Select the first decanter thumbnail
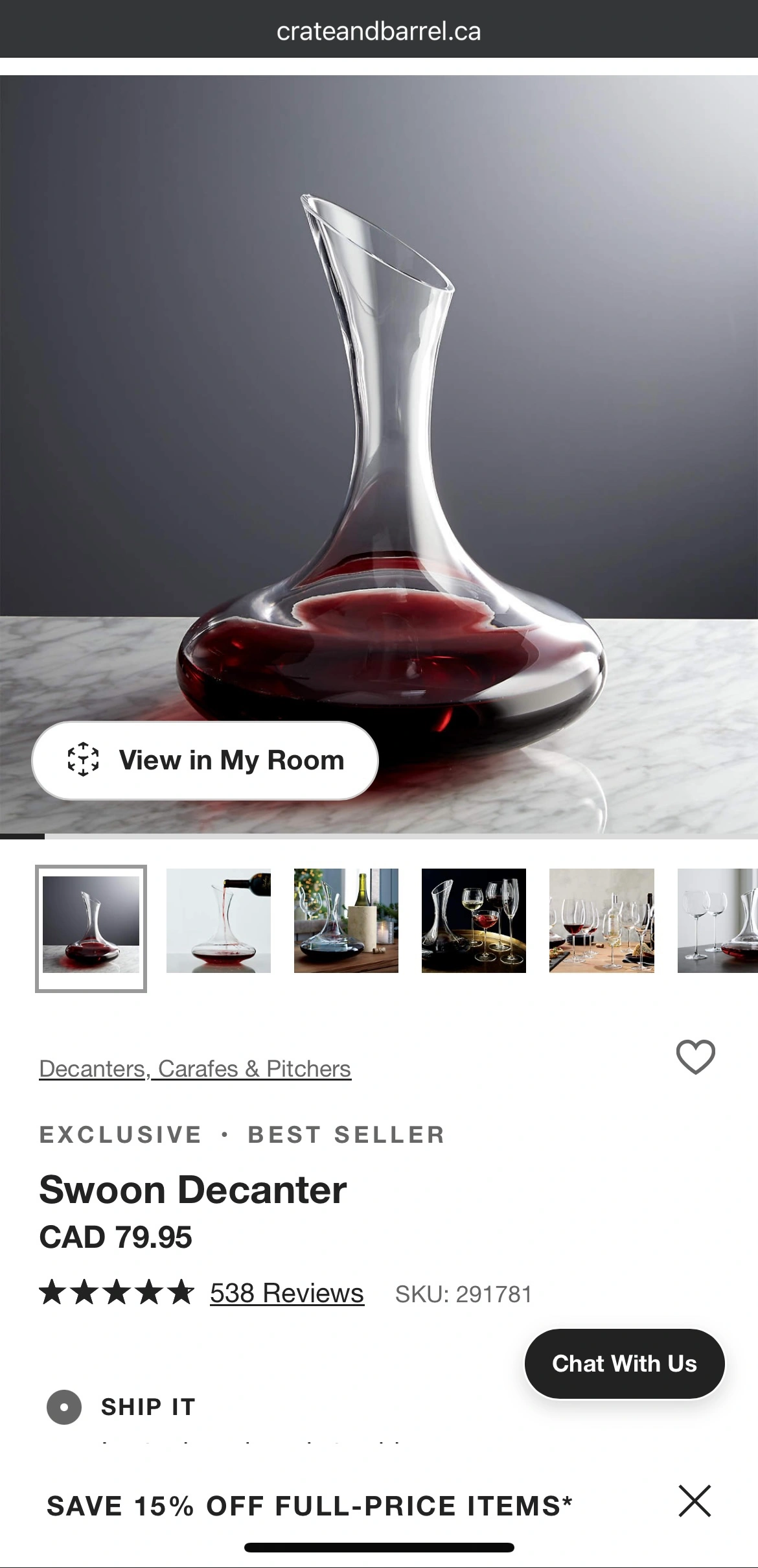This screenshot has height=1568, width=758. pyautogui.click(x=91, y=928)
